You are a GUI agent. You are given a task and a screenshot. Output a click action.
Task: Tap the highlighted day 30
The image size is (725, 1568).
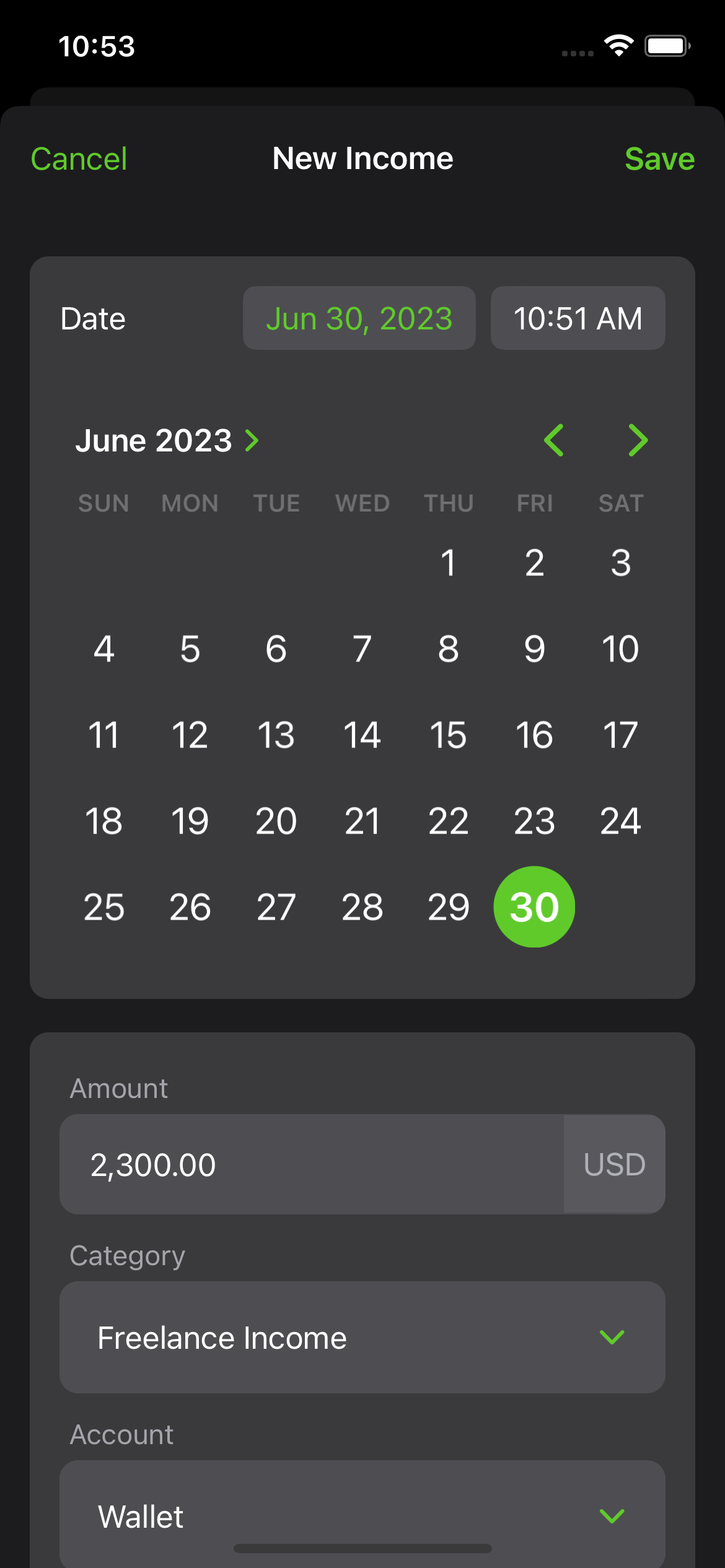pos(534,907)
